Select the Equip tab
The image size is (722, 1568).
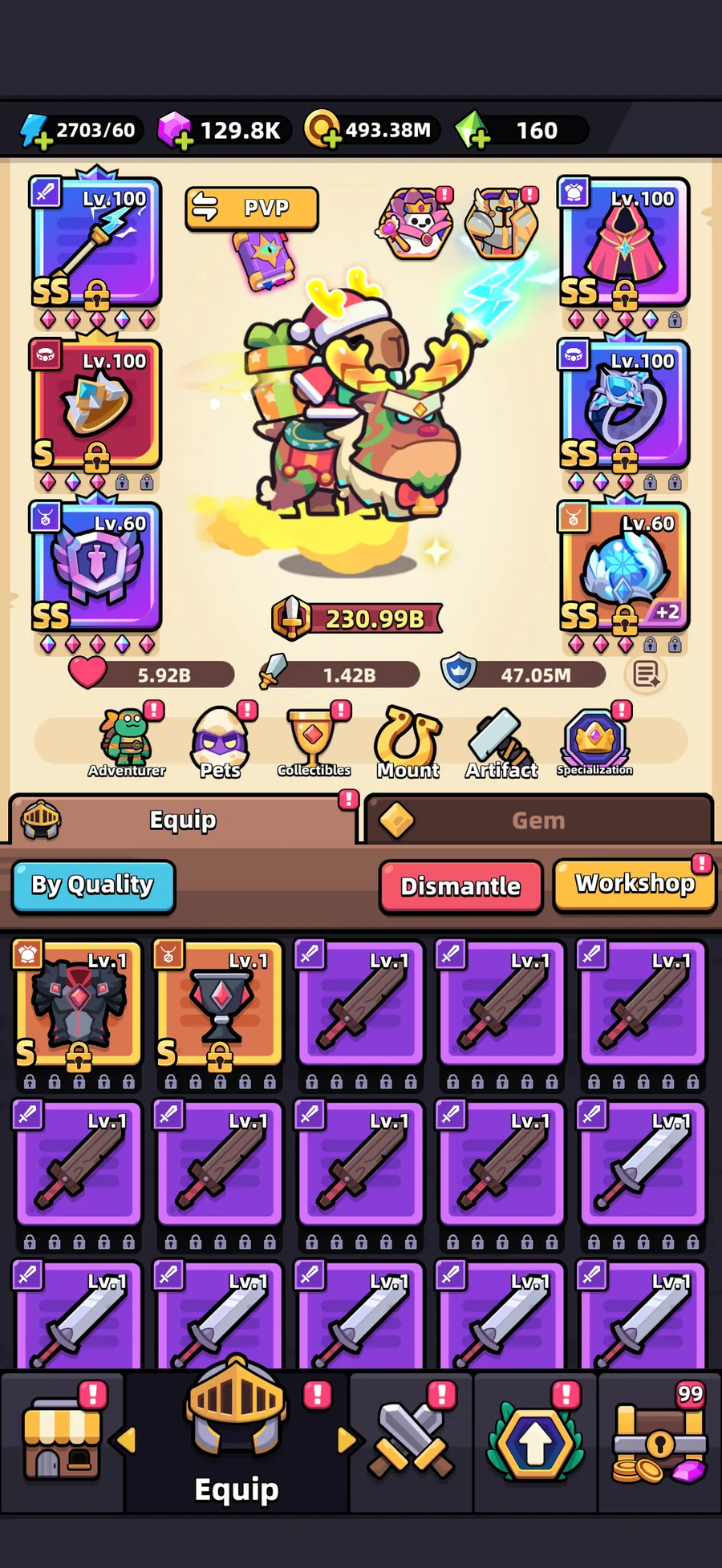[x=183, y=820]
